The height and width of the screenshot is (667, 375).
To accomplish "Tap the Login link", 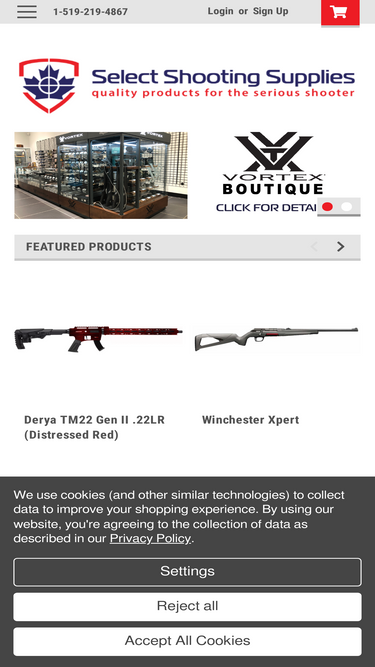I will coord(220,11).
